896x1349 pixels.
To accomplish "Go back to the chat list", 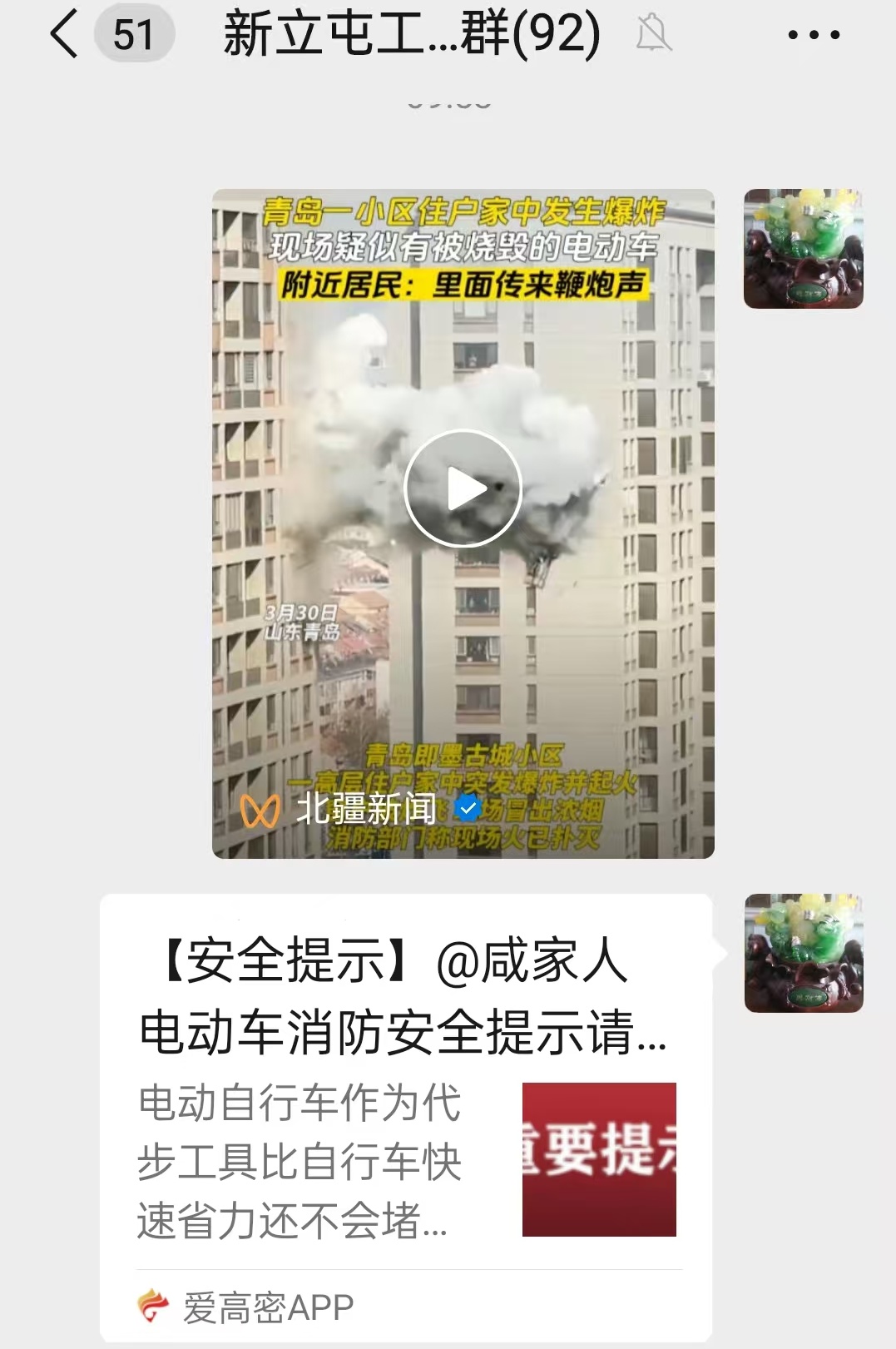I will coord(65,35).
